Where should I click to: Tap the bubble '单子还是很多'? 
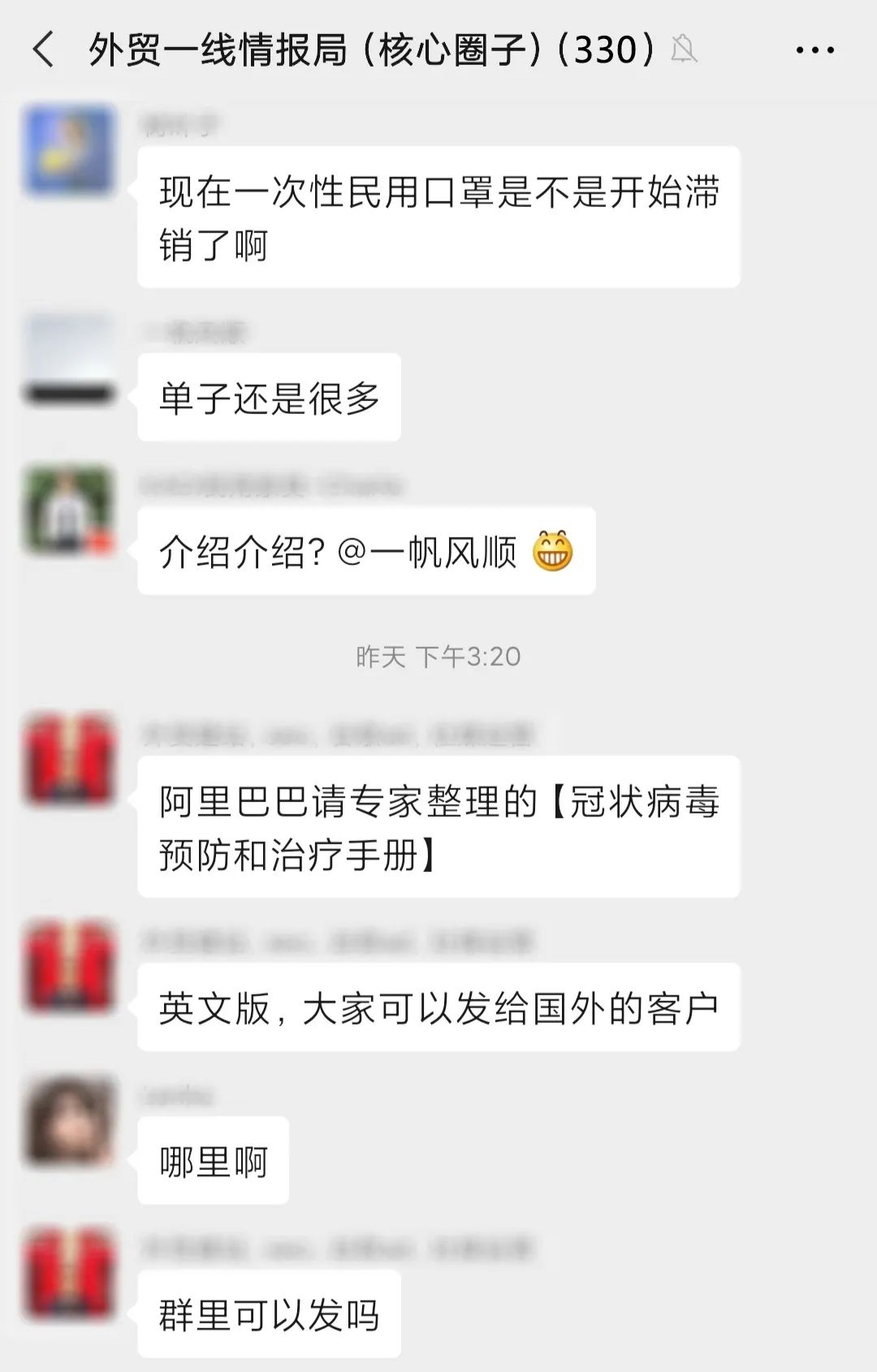[270, 398]
